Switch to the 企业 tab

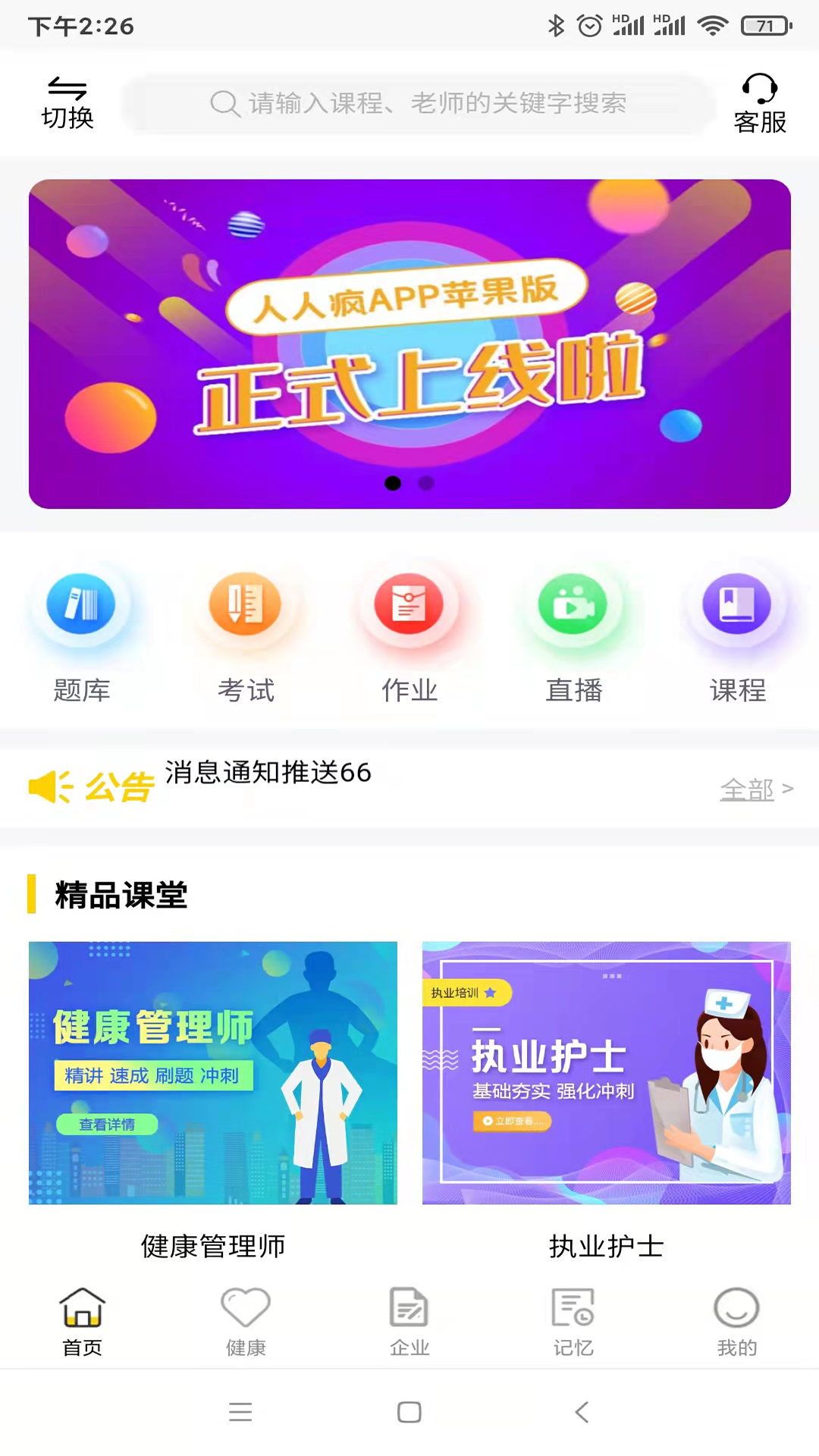click(409, 1322)
